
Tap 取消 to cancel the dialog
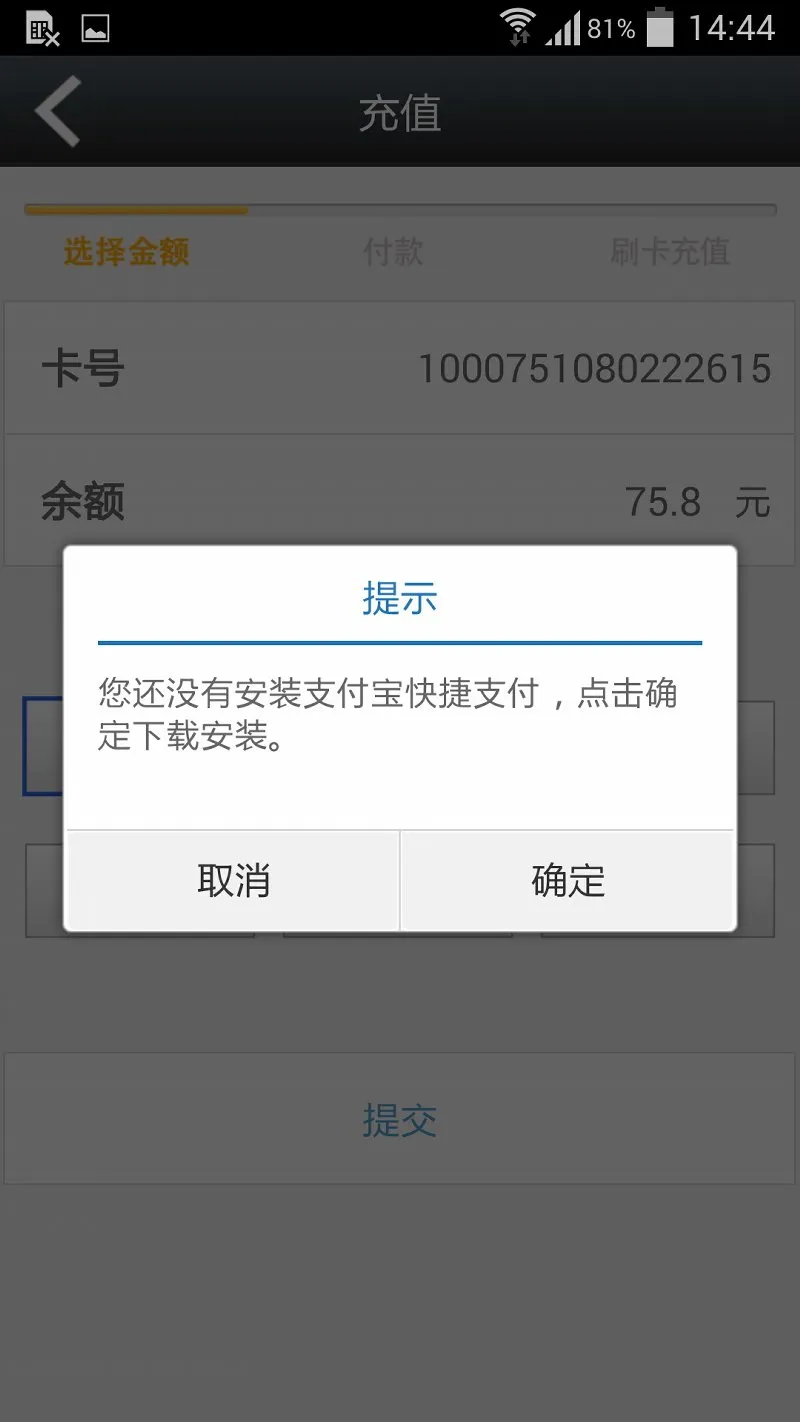pos(233,881)
